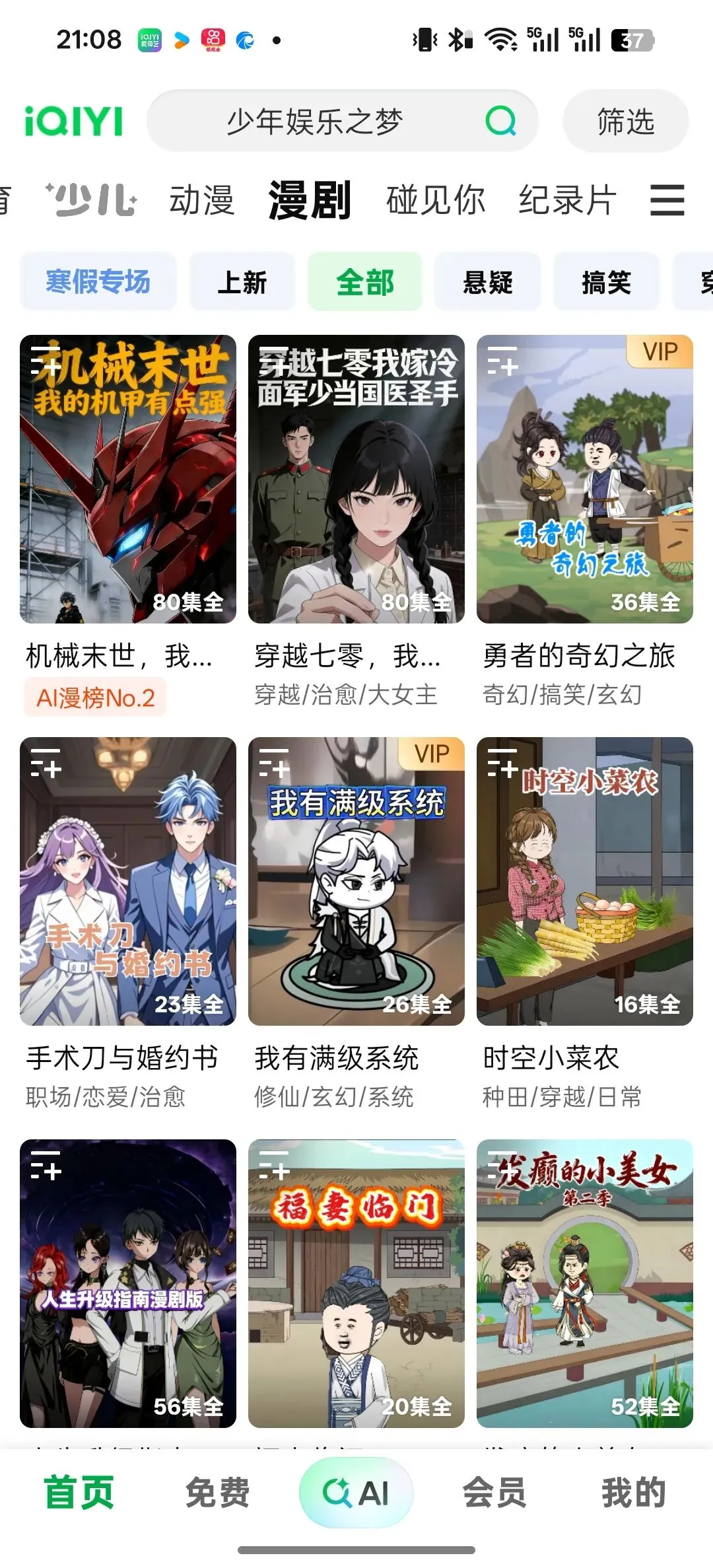Open 时空小菜农 series card
The image size is (713, 1568).
click(x=584, y=881)
